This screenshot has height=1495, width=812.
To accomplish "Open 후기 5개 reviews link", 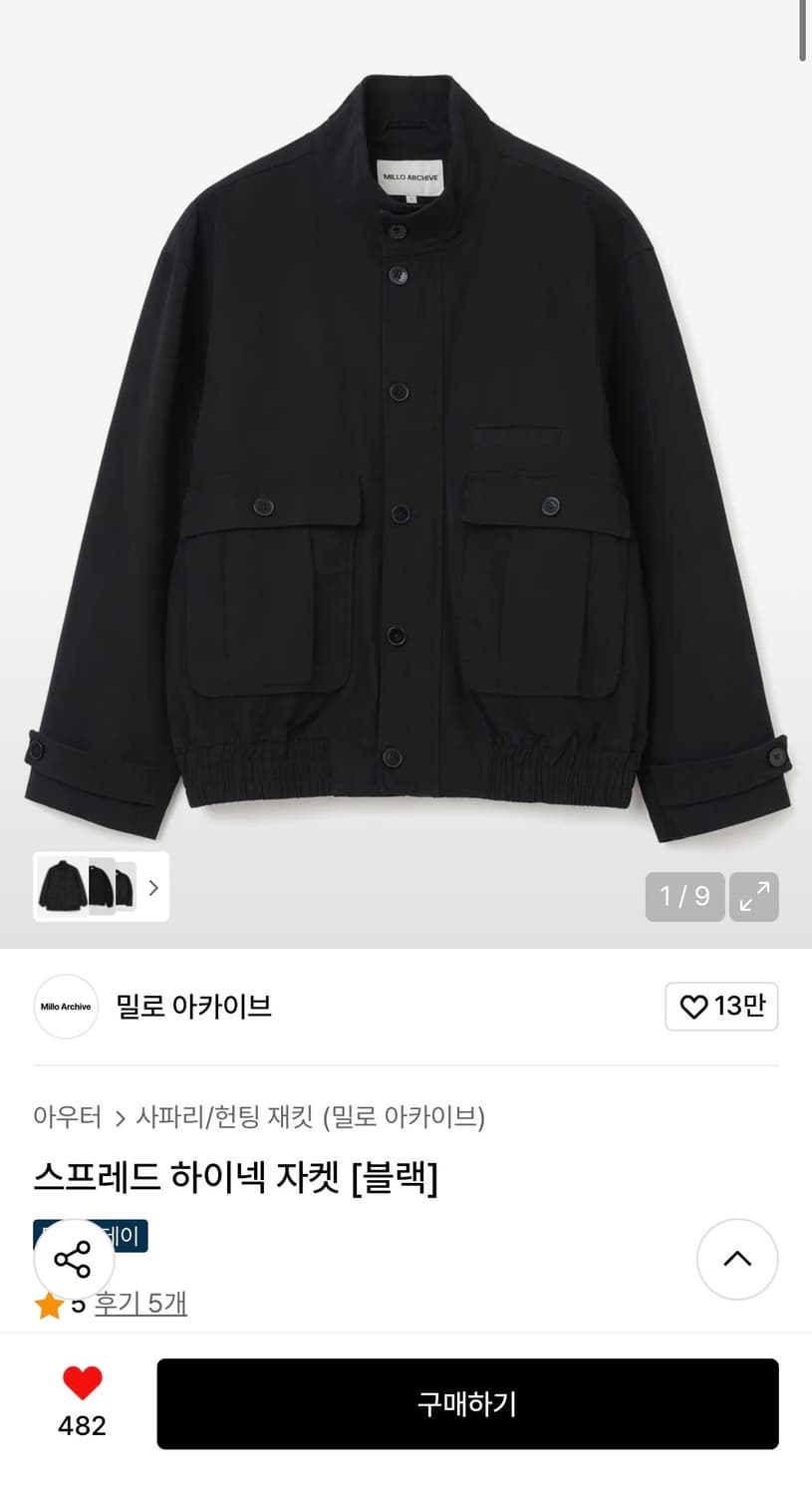I will point(140,1303).
